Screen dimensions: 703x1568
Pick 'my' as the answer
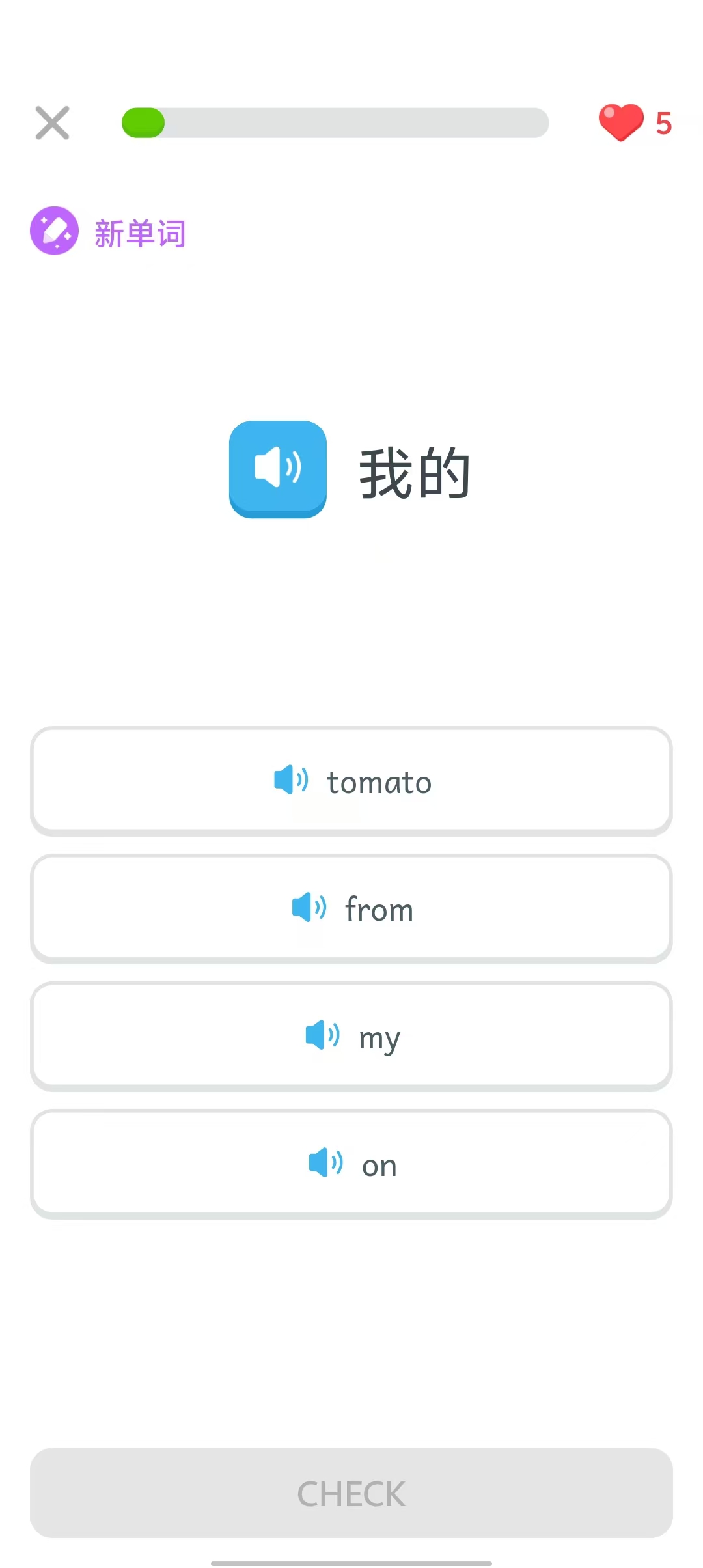(351, 1037)
